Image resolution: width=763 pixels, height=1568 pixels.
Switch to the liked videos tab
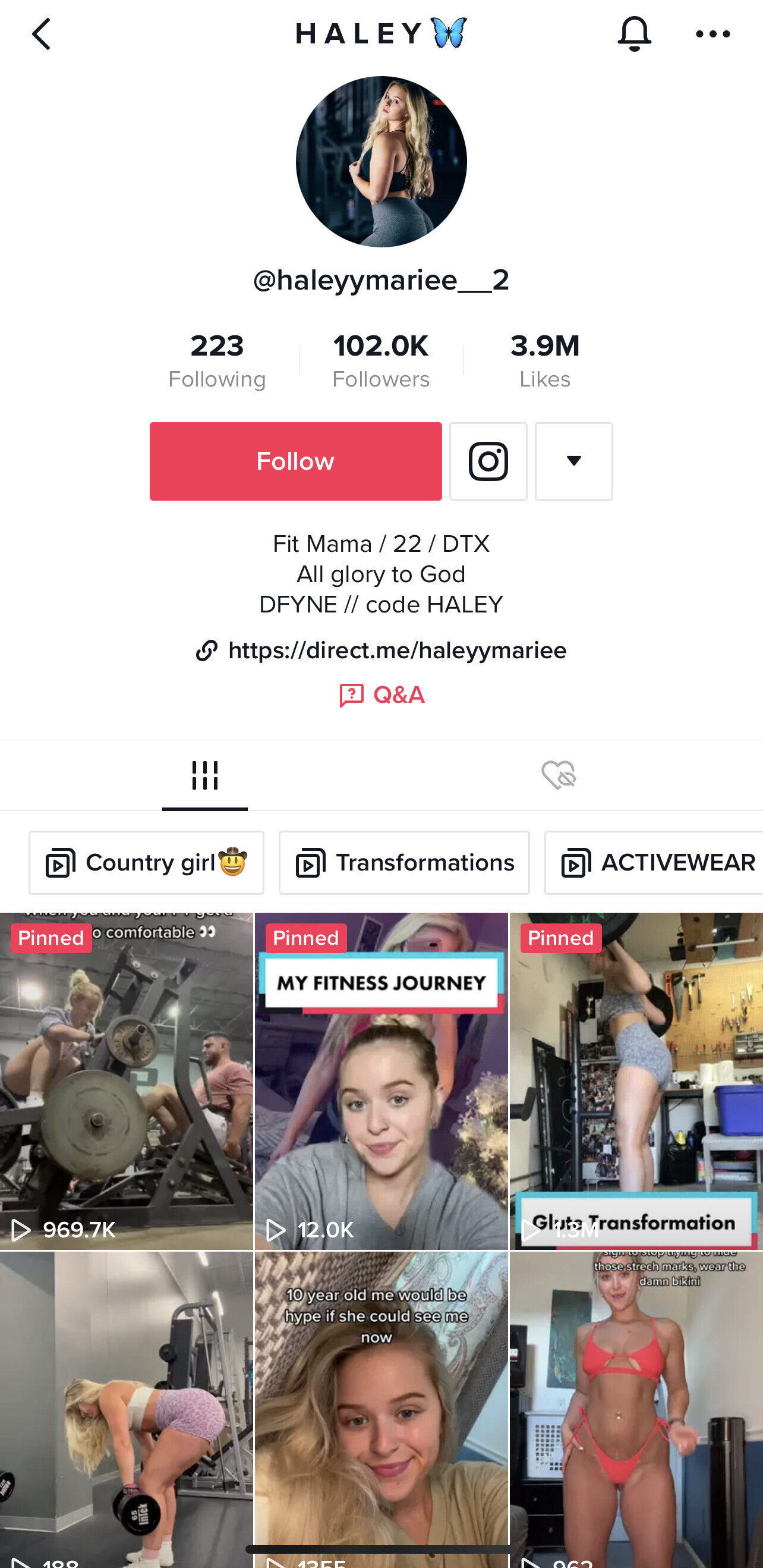pos(558,775)
